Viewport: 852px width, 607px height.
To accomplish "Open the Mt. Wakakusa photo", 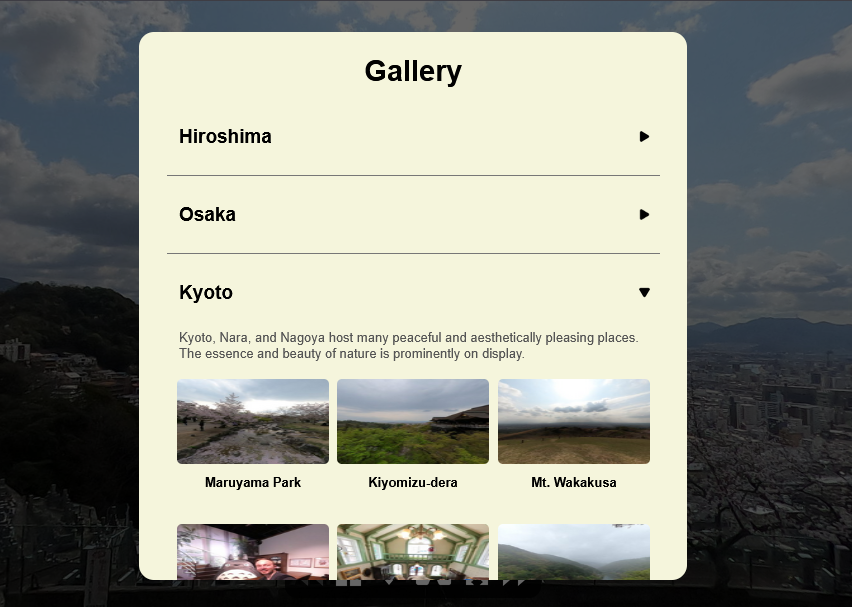I will 574,421.
